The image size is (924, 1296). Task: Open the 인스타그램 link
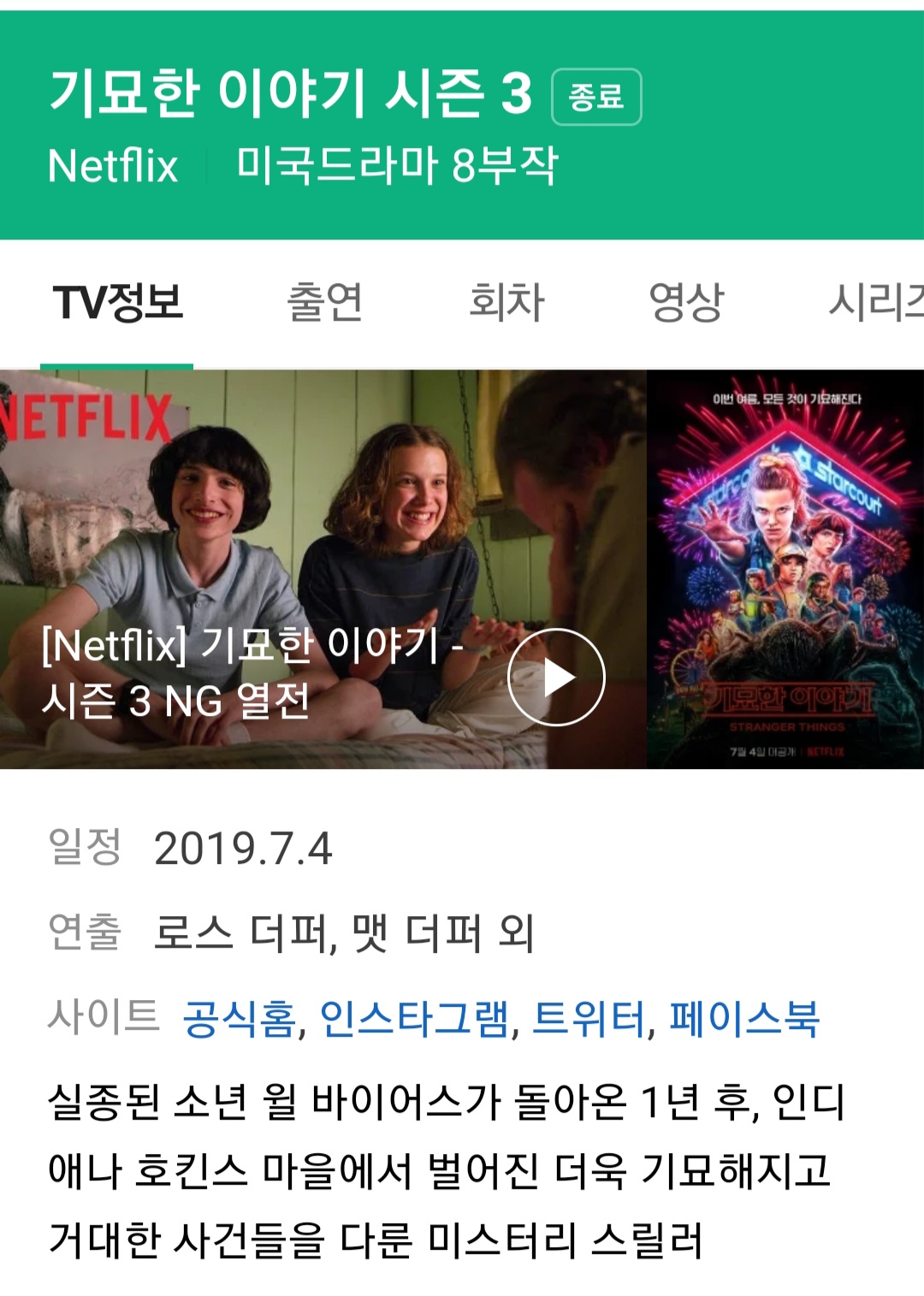click(414, 1018)
